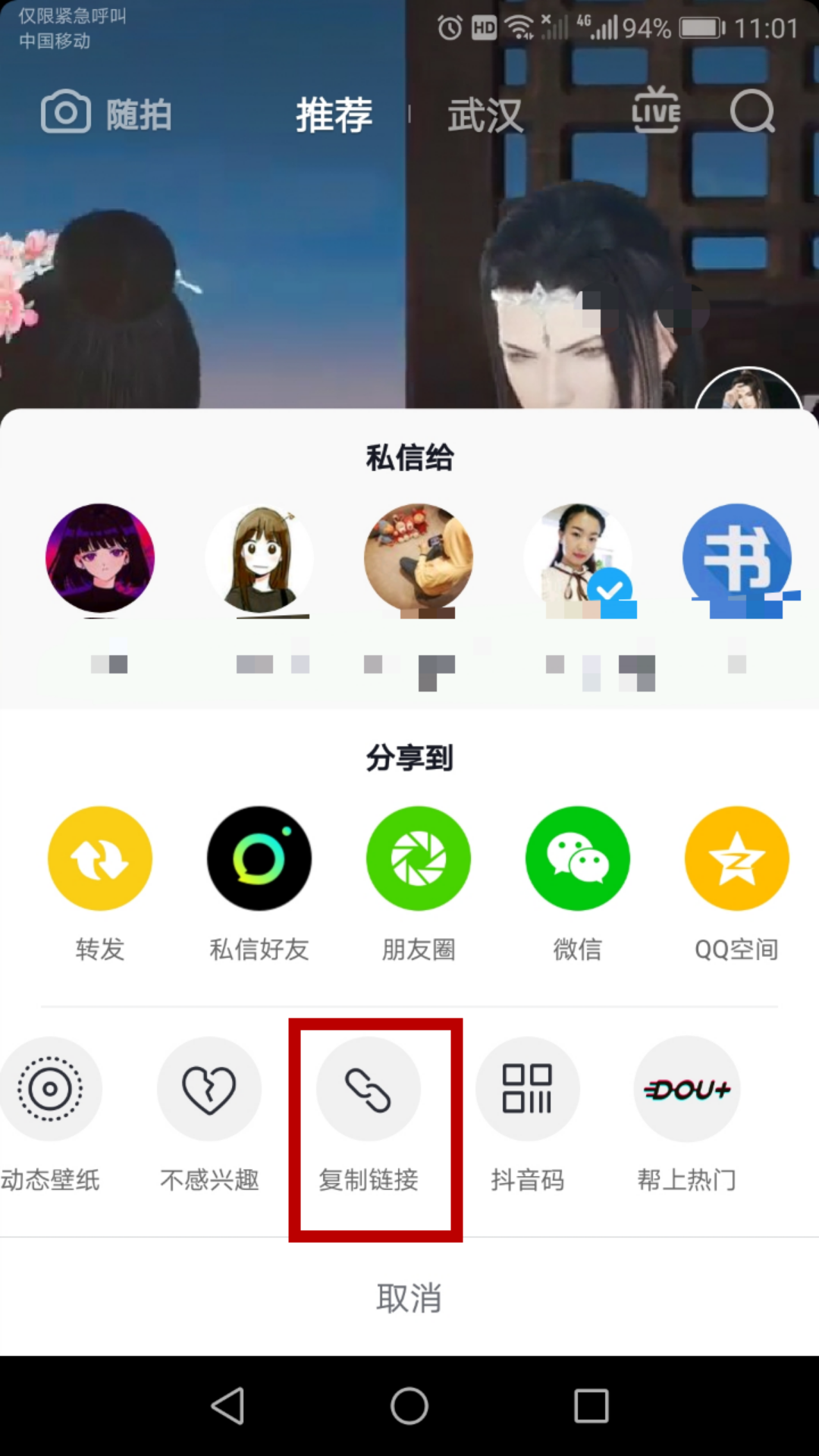This screenshot has height=1456, width=819.
Task: Send to verified contact with checkmark badge
Action: click(578, 558)
